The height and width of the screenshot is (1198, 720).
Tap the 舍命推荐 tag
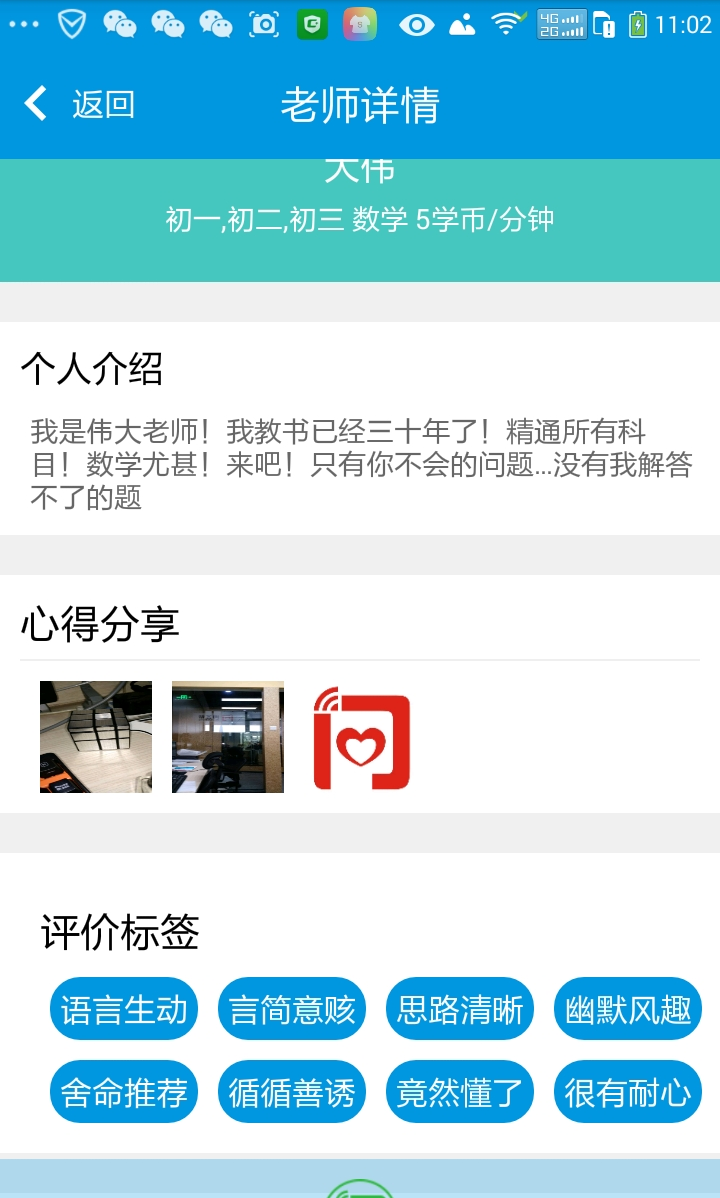[x=124, y=1092]
